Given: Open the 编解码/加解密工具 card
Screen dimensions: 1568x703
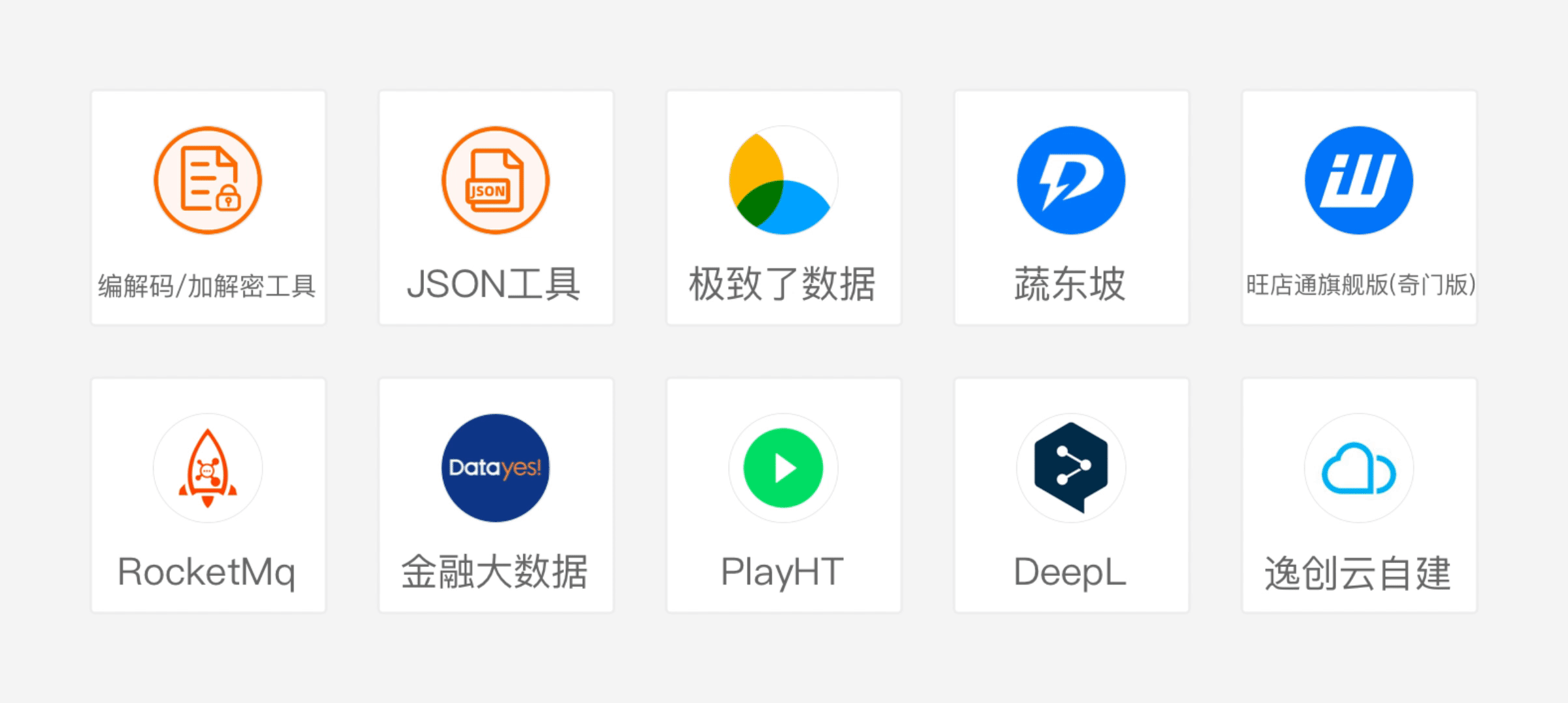Looking at the screenshot, I should tap(208, 207).
